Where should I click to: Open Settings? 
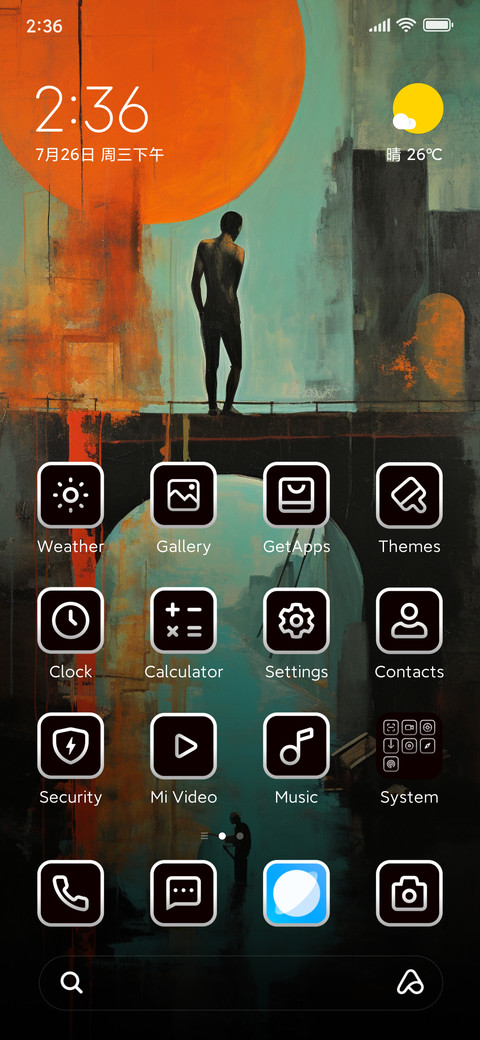(296, 621)
